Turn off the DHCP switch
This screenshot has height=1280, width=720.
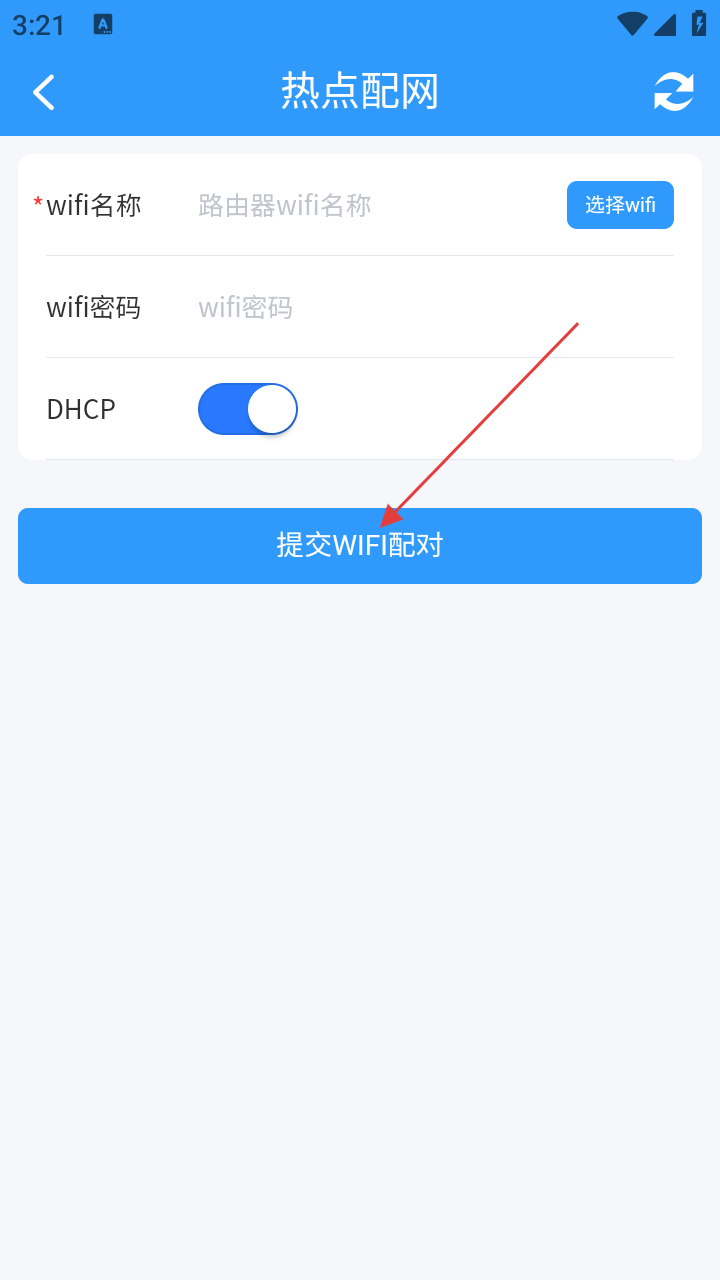coord(248,409)
